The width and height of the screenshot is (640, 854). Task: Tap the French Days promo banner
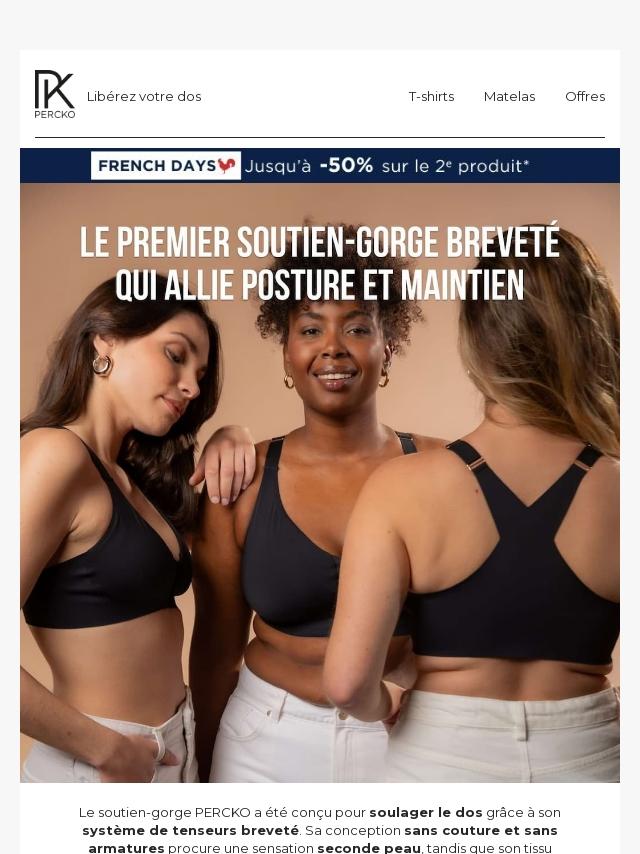[x=320, y=165]
